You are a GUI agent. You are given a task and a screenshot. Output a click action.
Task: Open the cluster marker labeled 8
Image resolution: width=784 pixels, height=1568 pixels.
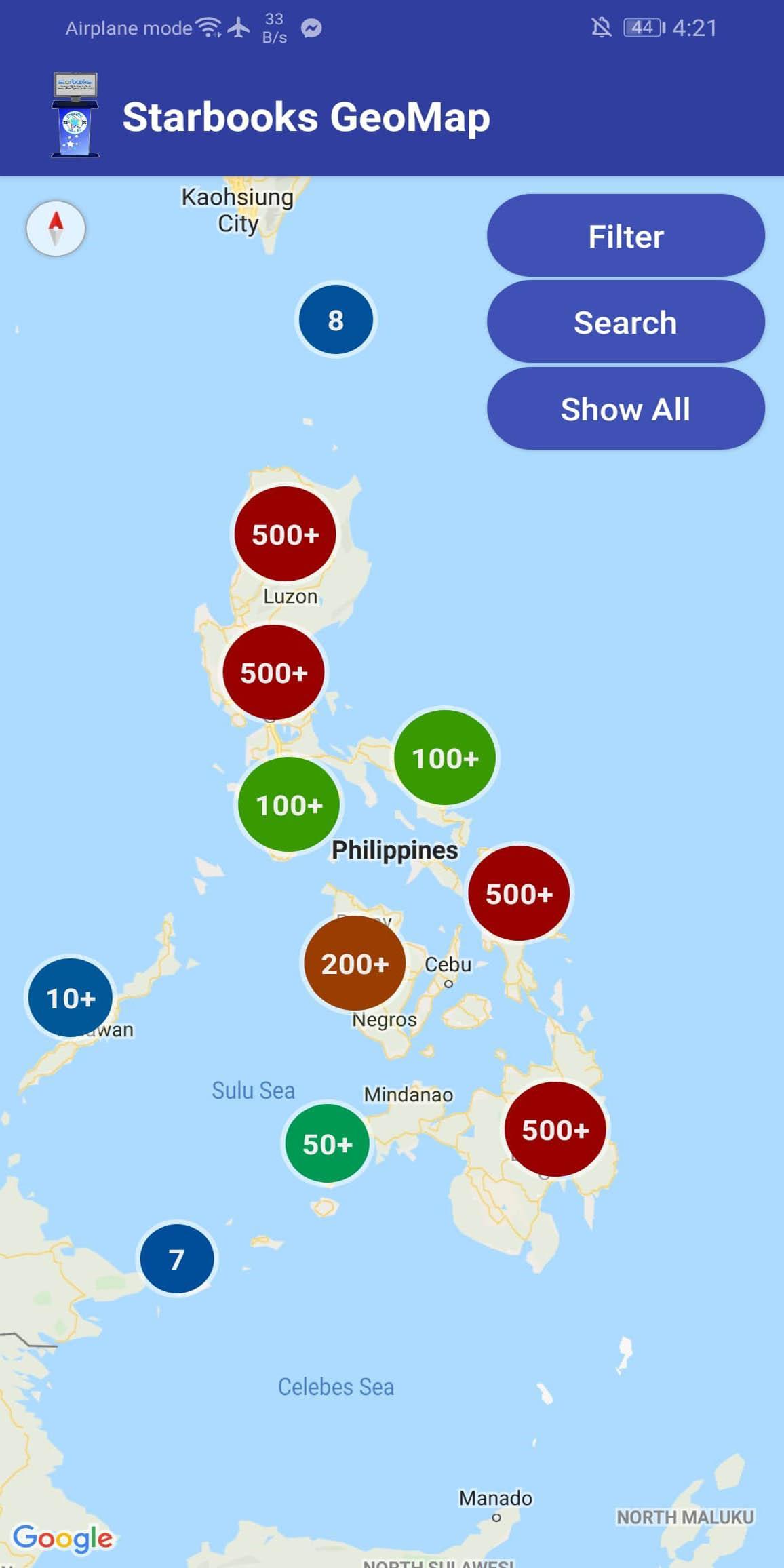(x=336, y=320)
